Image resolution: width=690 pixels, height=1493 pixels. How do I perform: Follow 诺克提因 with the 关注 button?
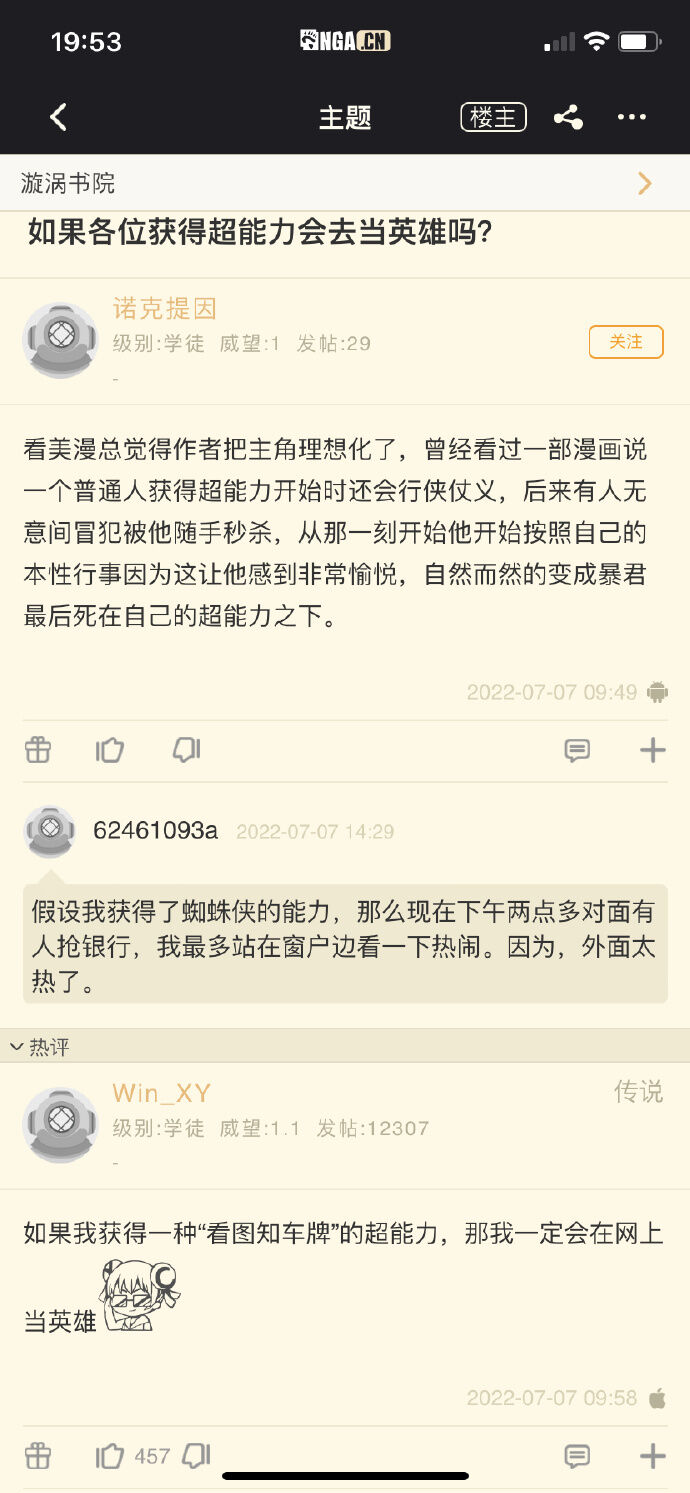pos(626,342)
